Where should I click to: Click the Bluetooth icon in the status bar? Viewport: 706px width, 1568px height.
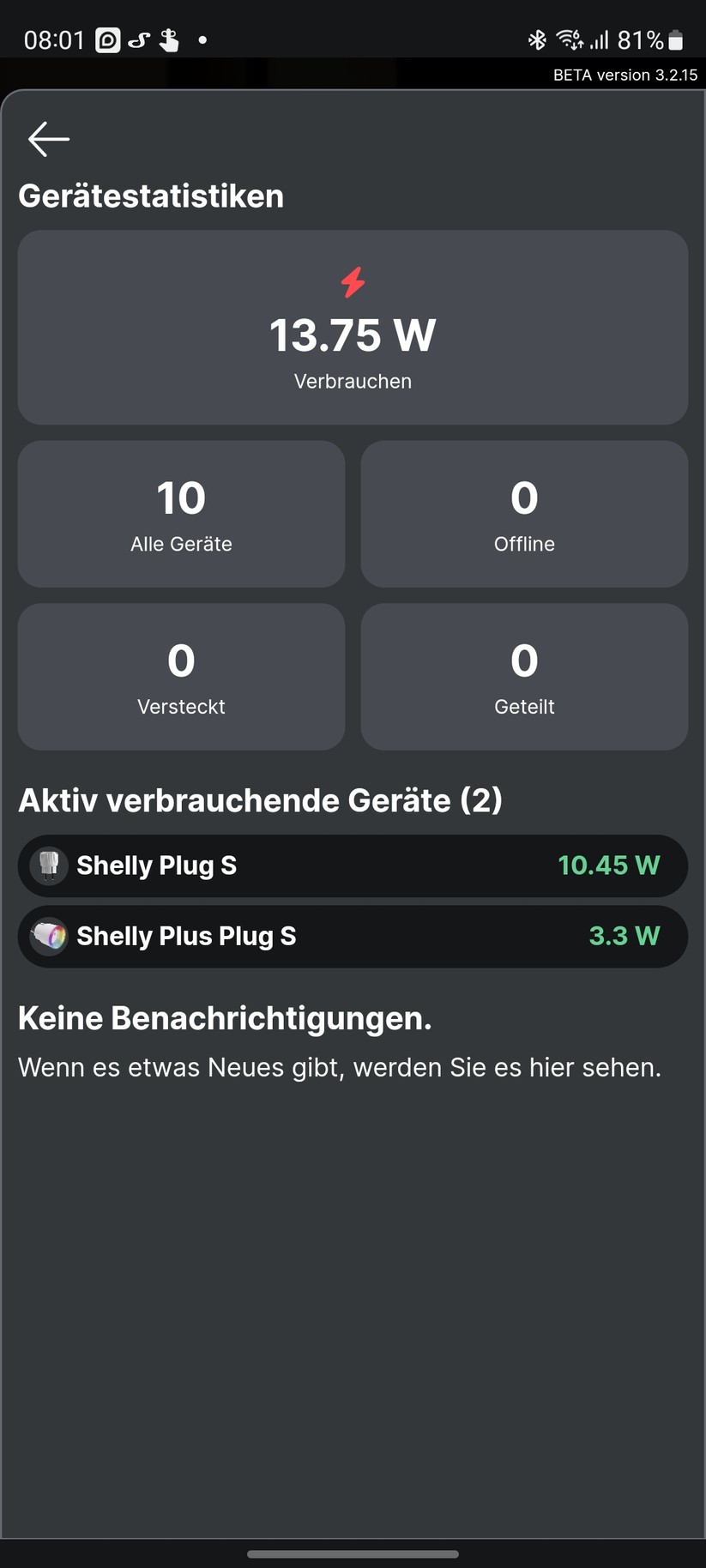(539, 39)
